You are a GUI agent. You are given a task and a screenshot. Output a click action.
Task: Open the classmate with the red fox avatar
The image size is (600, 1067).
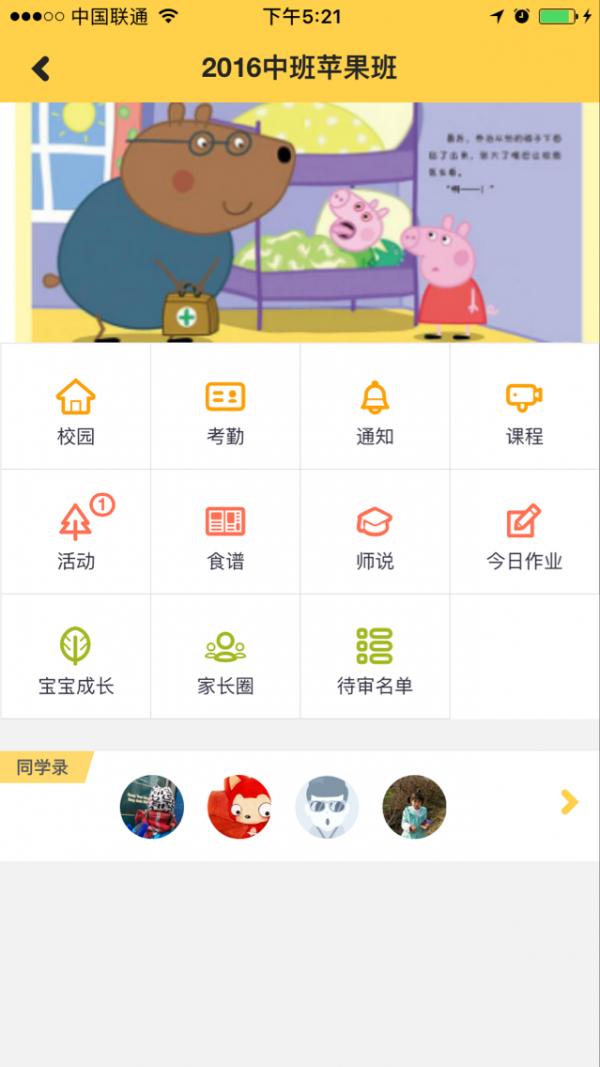tap(239, 806)
